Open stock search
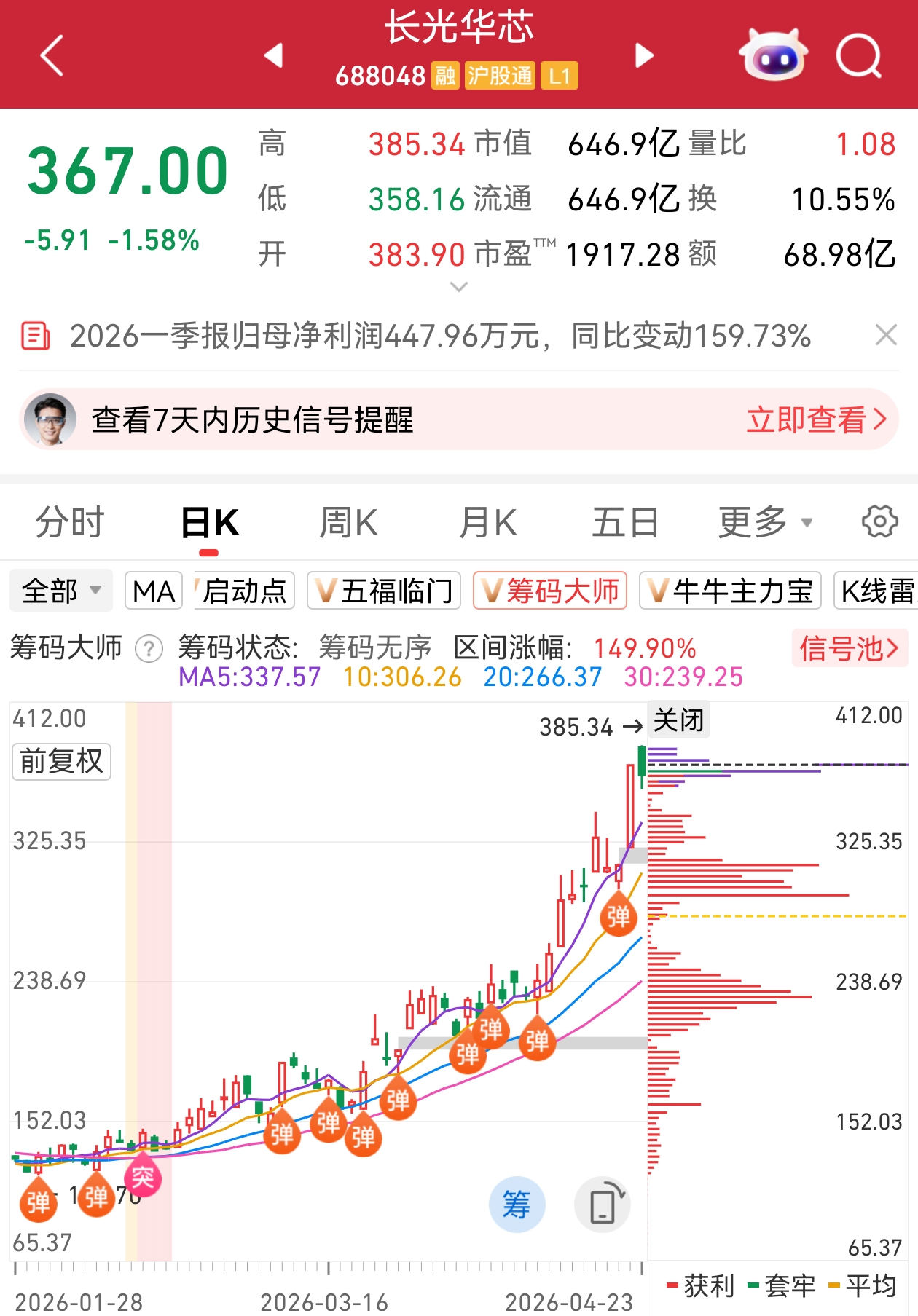 [x=858, y=55]
